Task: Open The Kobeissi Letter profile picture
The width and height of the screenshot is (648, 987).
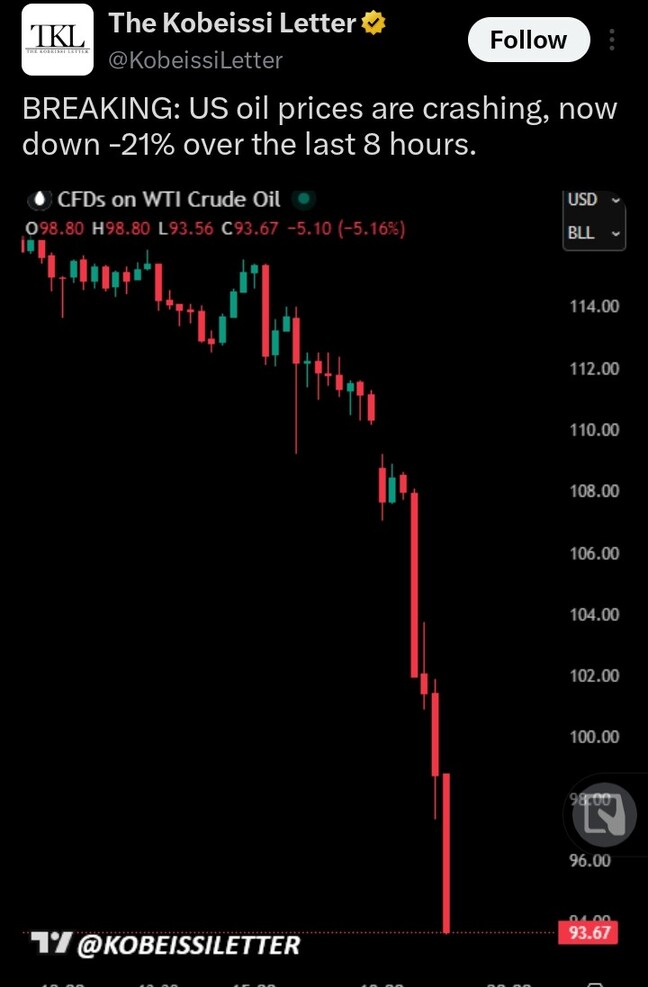Action: [58, 39]
